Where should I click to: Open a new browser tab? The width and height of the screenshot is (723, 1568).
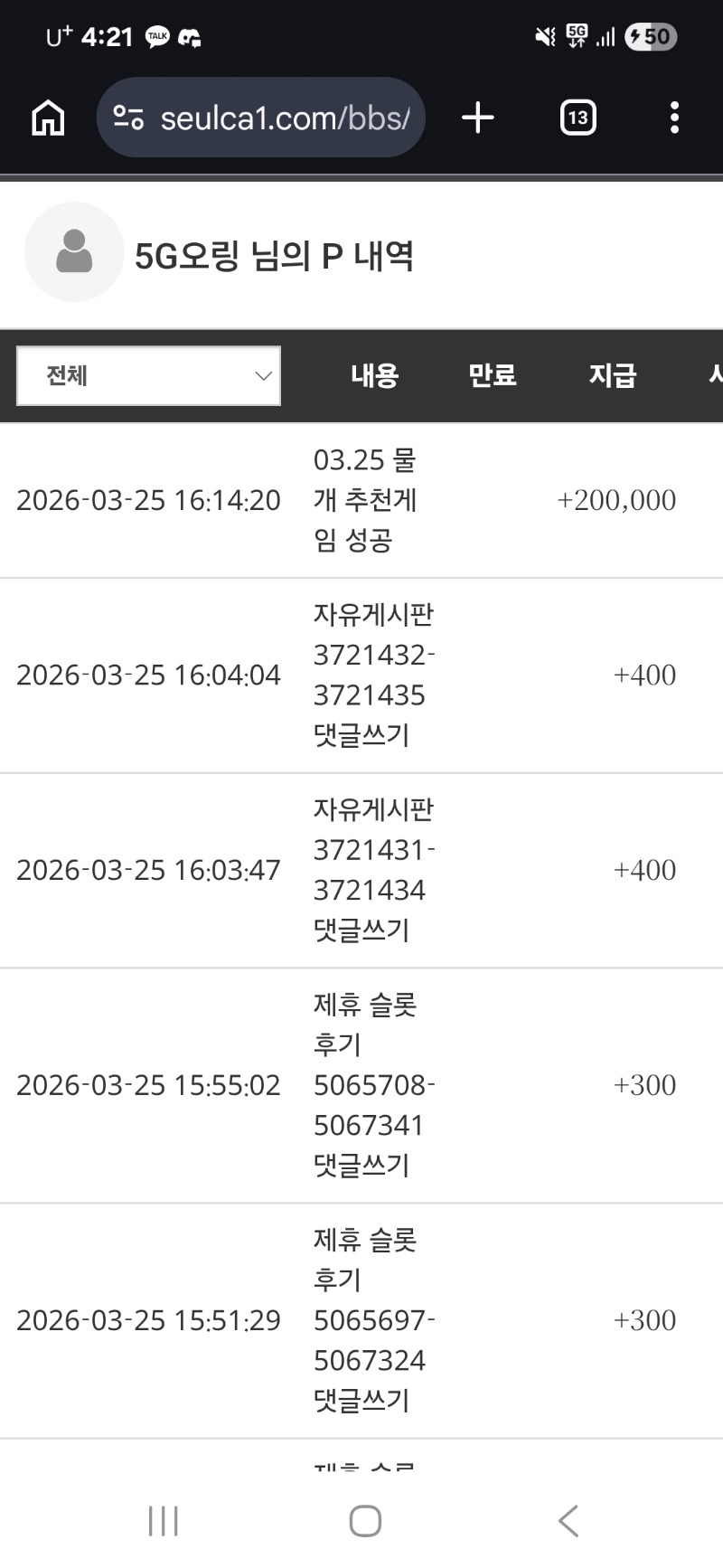(478, 118)
